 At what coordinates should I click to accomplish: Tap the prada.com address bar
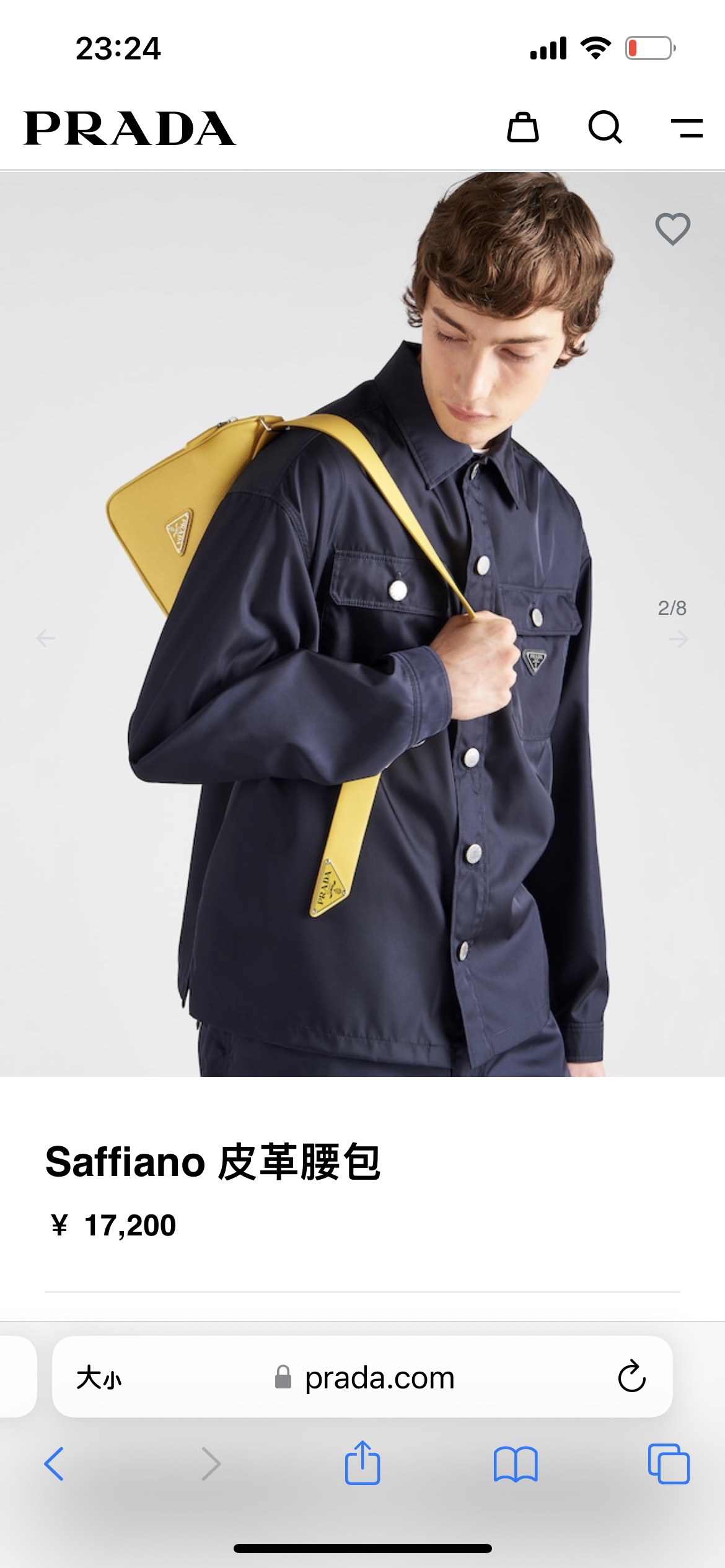tap(379, 1378)
